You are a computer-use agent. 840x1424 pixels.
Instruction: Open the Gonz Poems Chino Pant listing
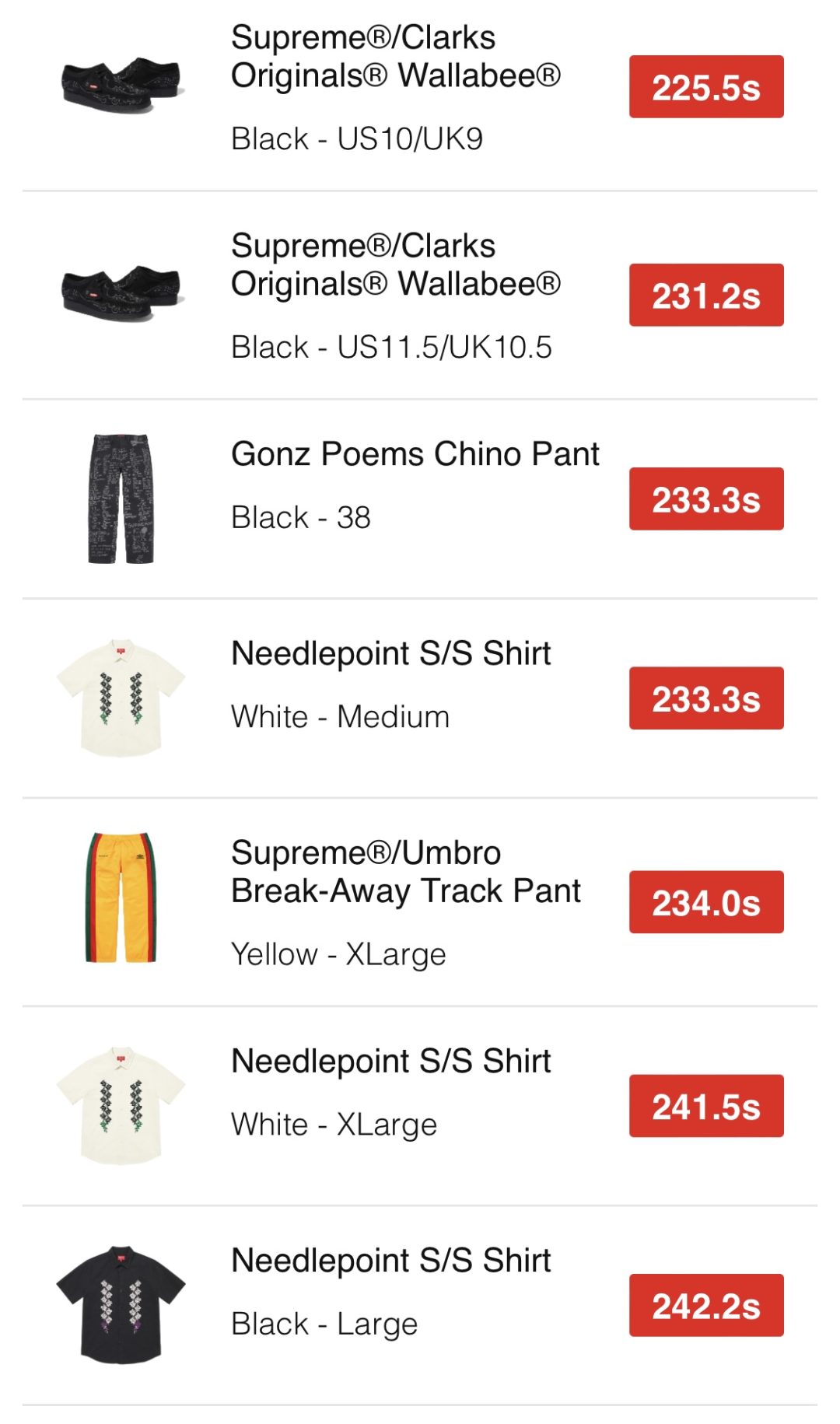pos(416,455)
